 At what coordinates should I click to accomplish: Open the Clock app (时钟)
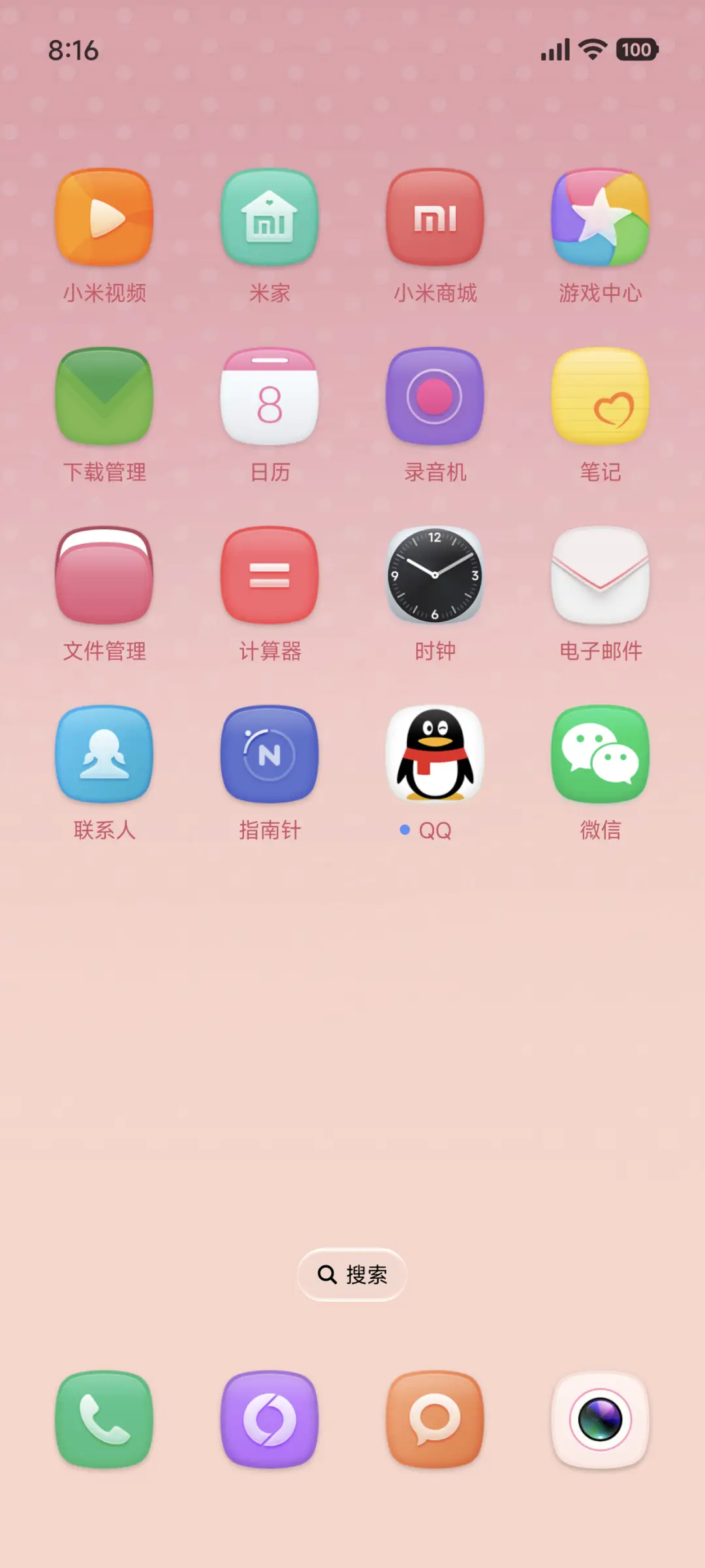pos(435,576)
